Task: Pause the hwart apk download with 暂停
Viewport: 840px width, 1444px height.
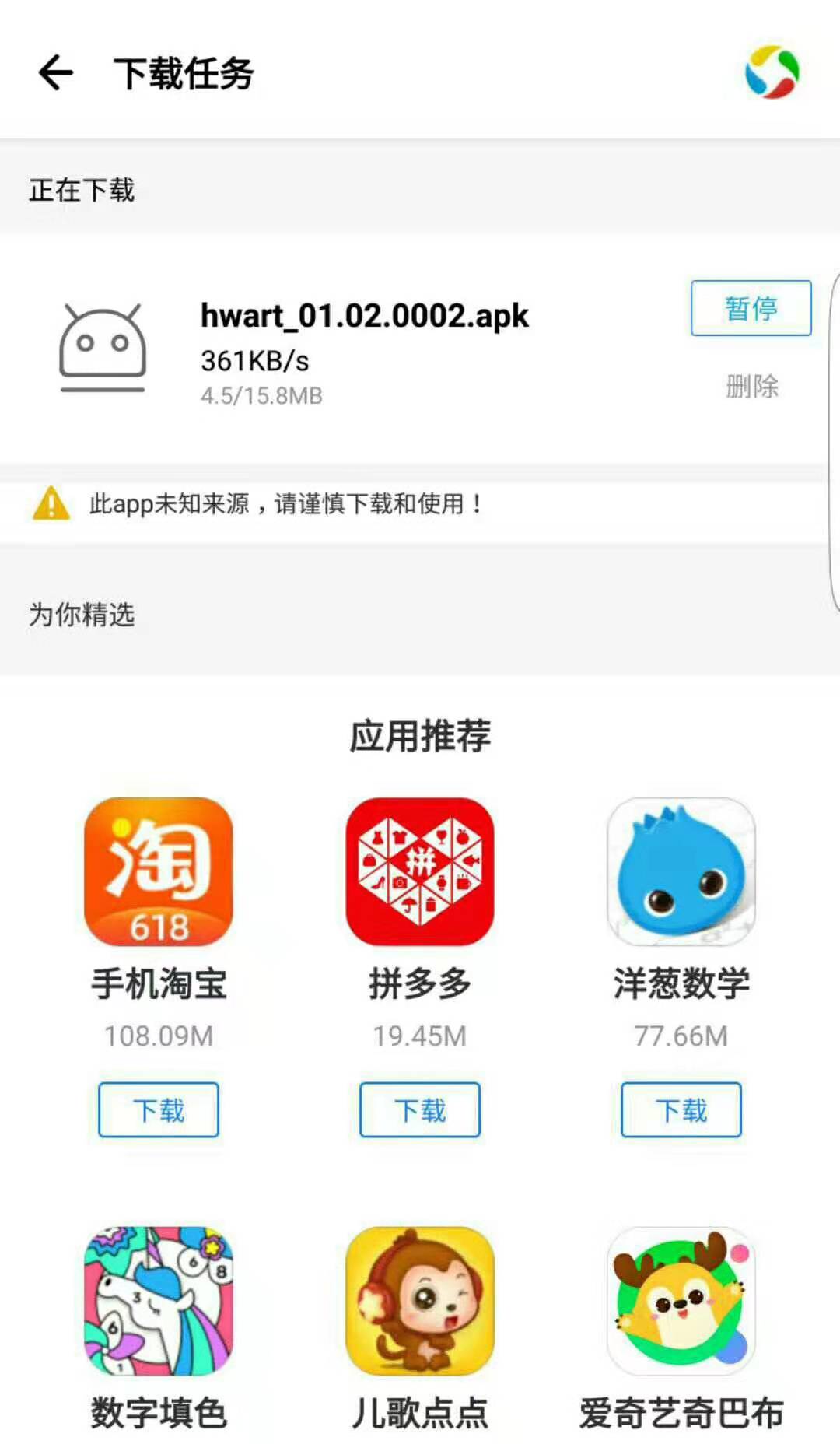Action: click(751, 308)
